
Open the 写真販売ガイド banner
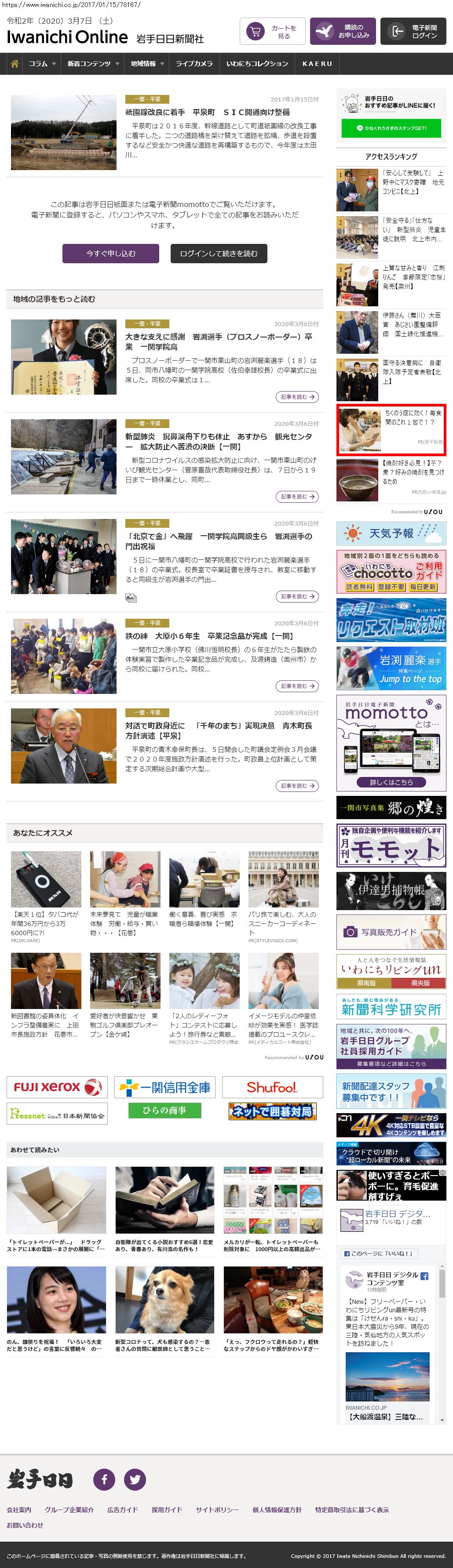pyautogui.click(x=391, y=932)
